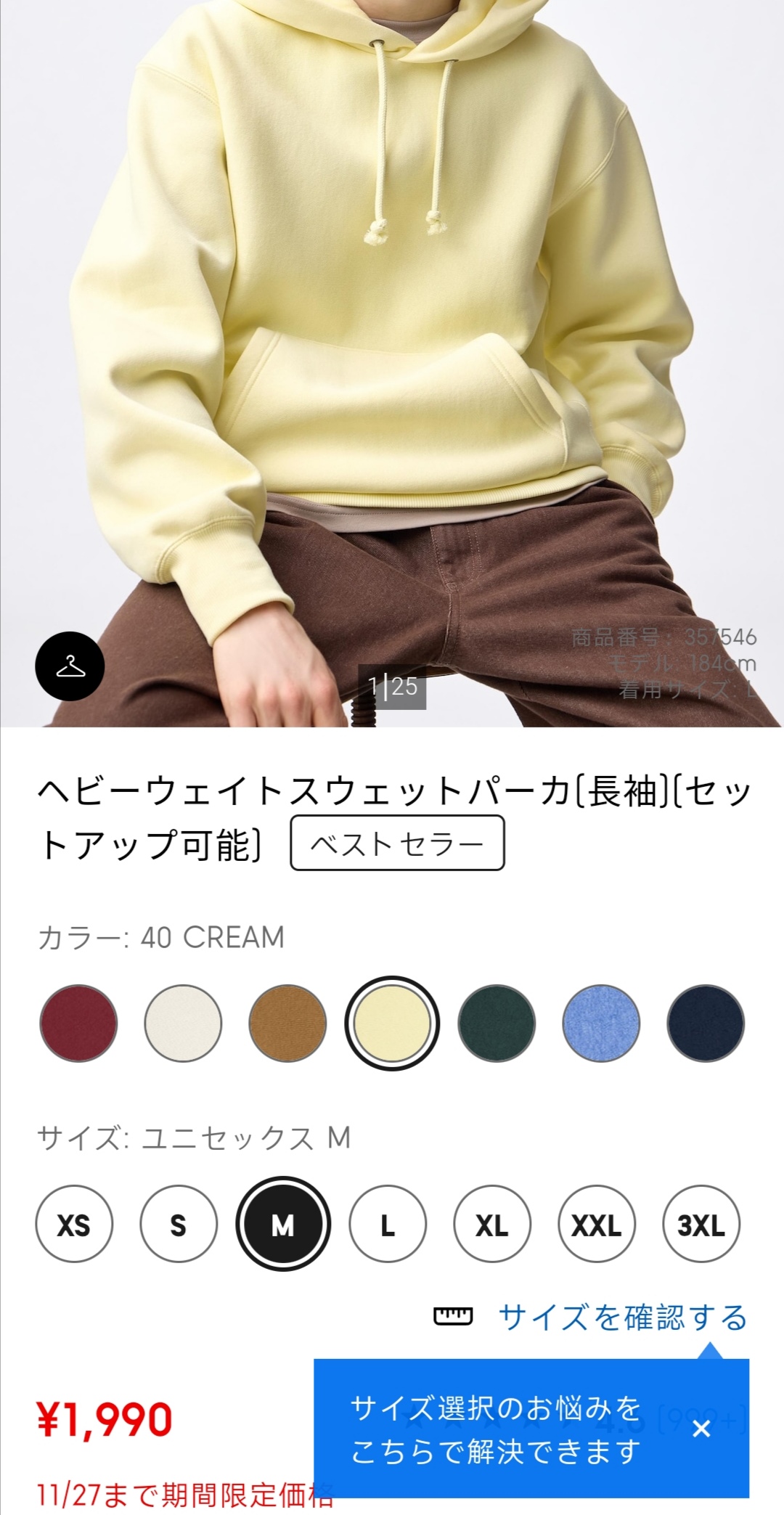This screenshot has width=784, height=1515.
Task: Dismiss the size selection tooltip
Action: pyautogui.click(x=701, y=1429)
